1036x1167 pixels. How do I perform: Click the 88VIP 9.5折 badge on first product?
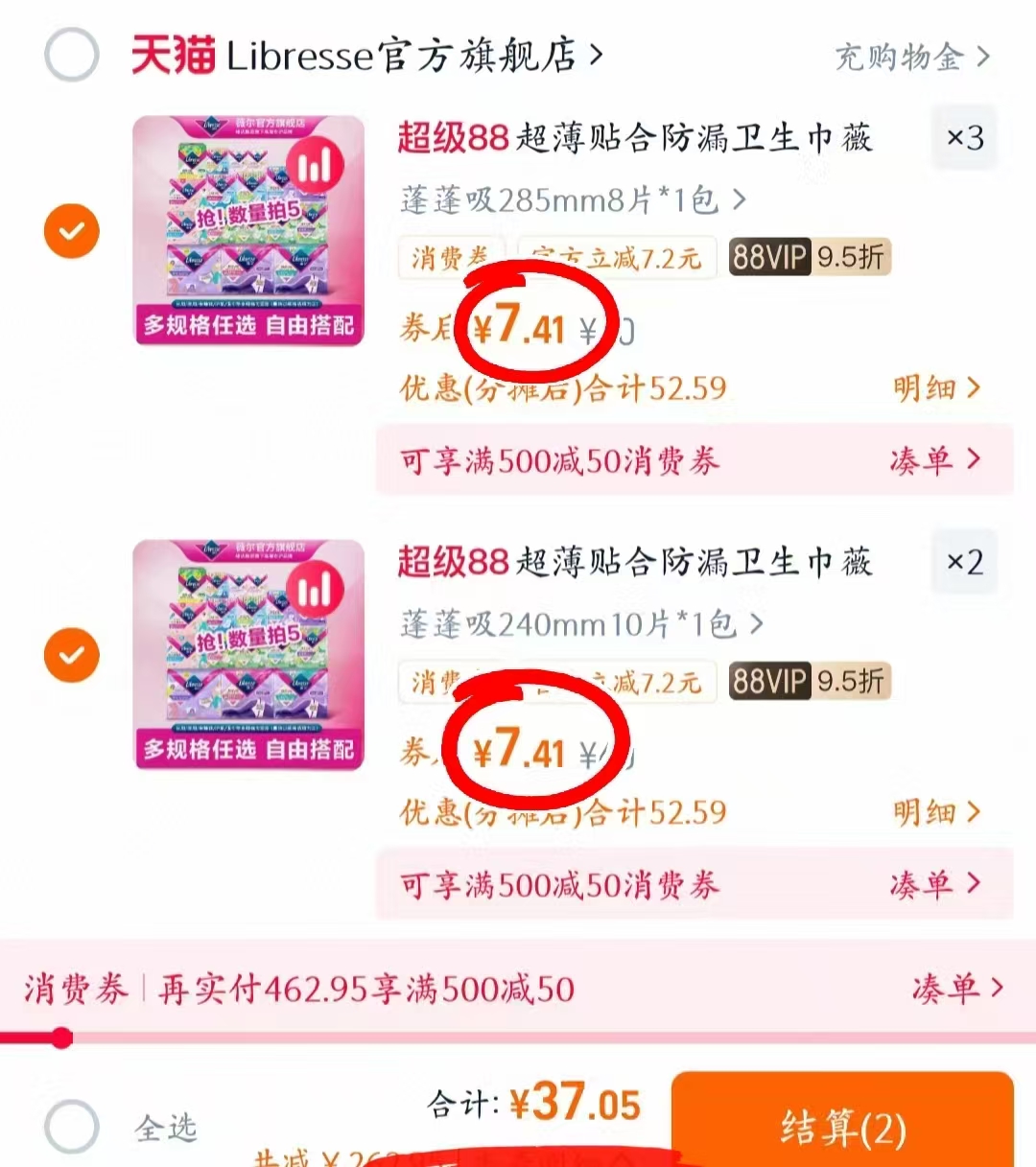809,256
